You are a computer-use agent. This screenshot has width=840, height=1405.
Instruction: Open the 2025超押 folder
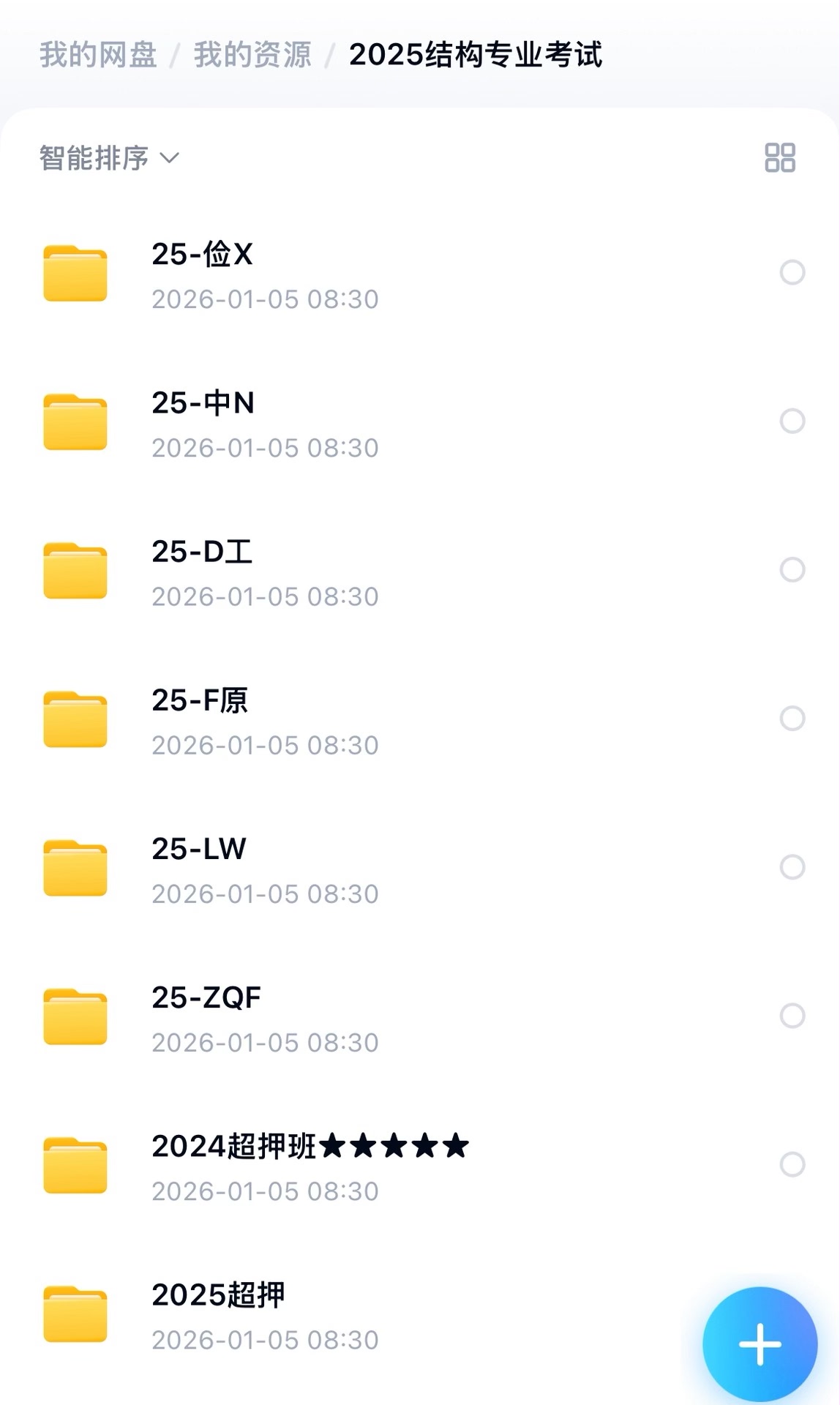click(x=218, y=1295)
